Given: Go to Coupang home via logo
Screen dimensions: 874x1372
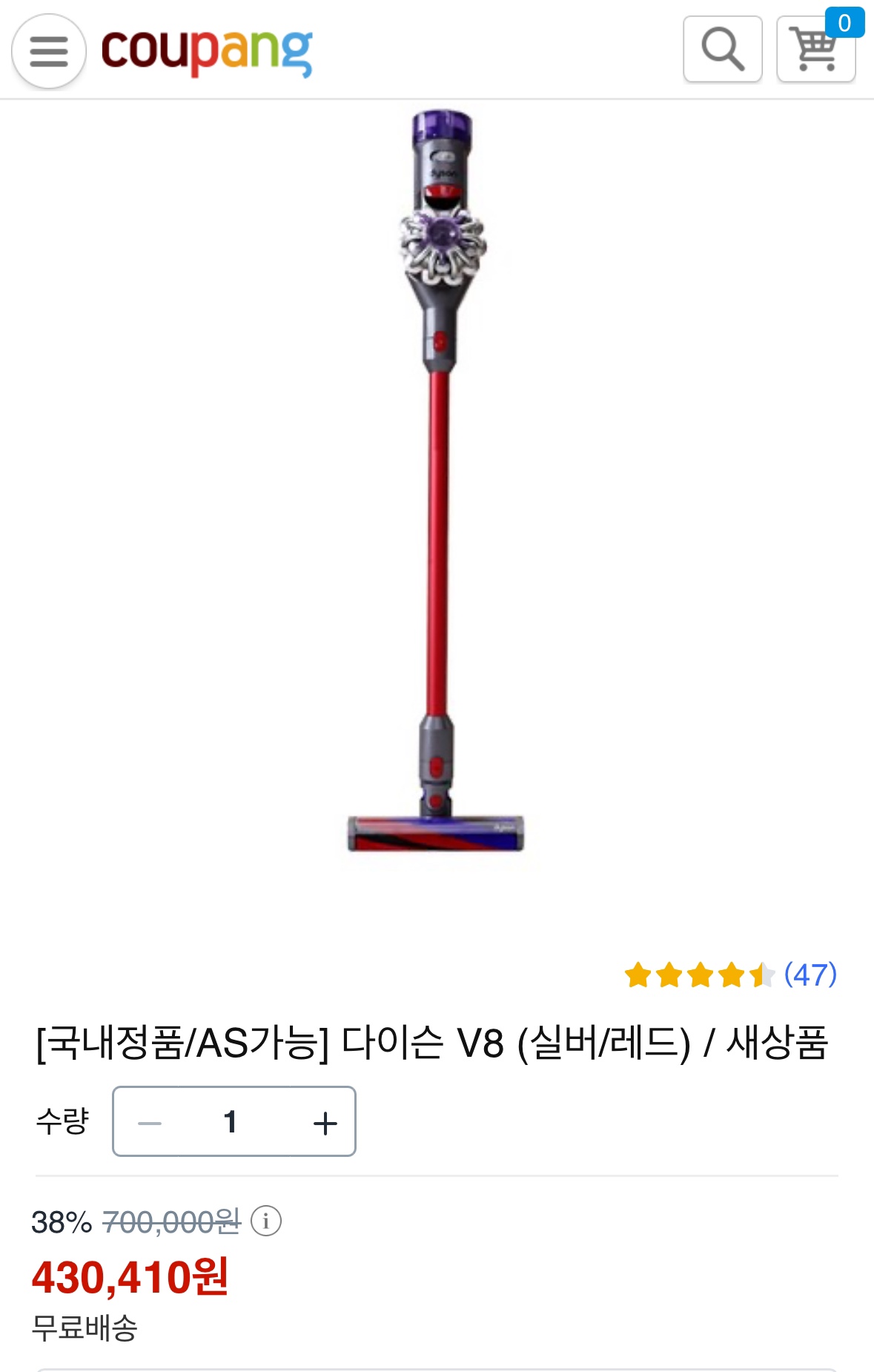Looking at the screenshot, I should click(206, 50).
